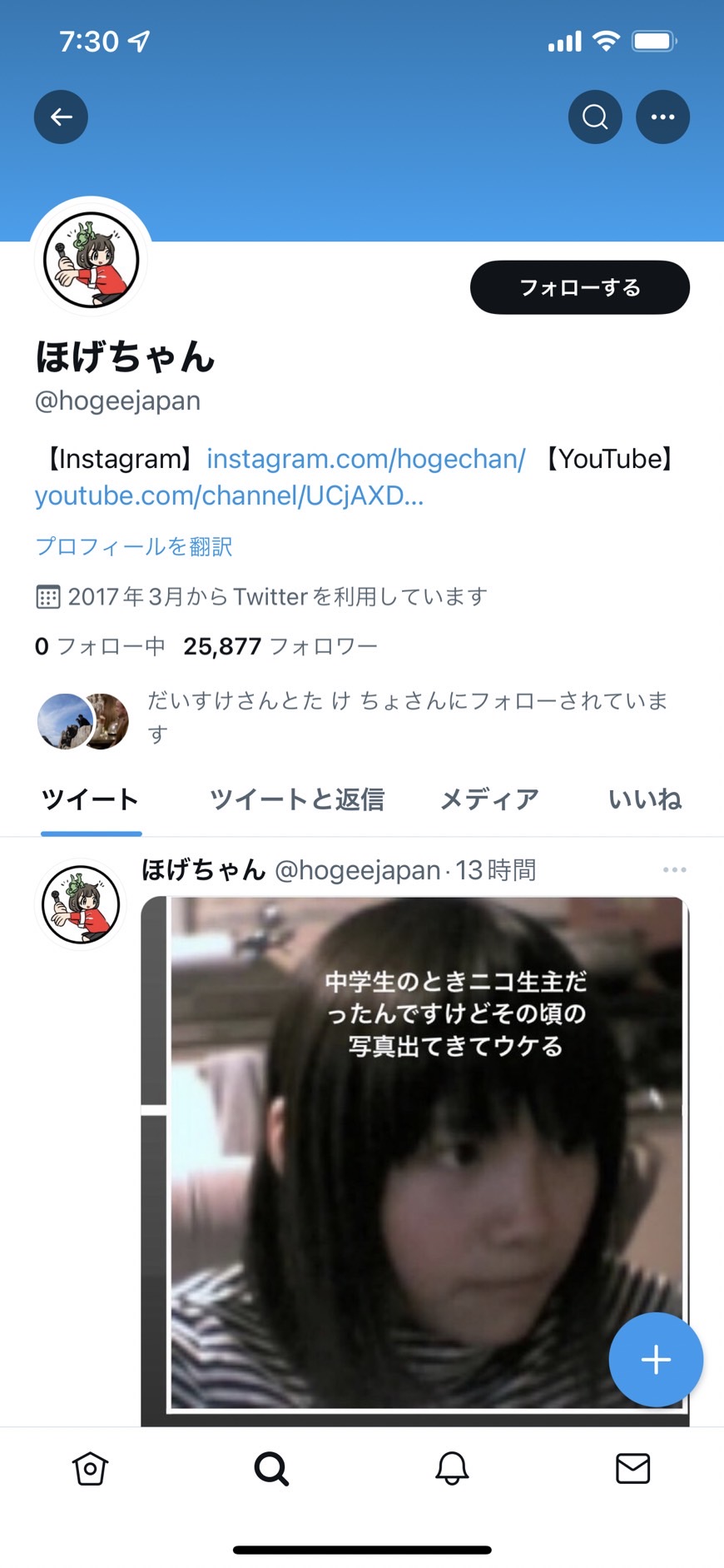The height and width of the screenshot is (1568, 724).
Task: Go to the Home tab
Action: coord(90,1469)
